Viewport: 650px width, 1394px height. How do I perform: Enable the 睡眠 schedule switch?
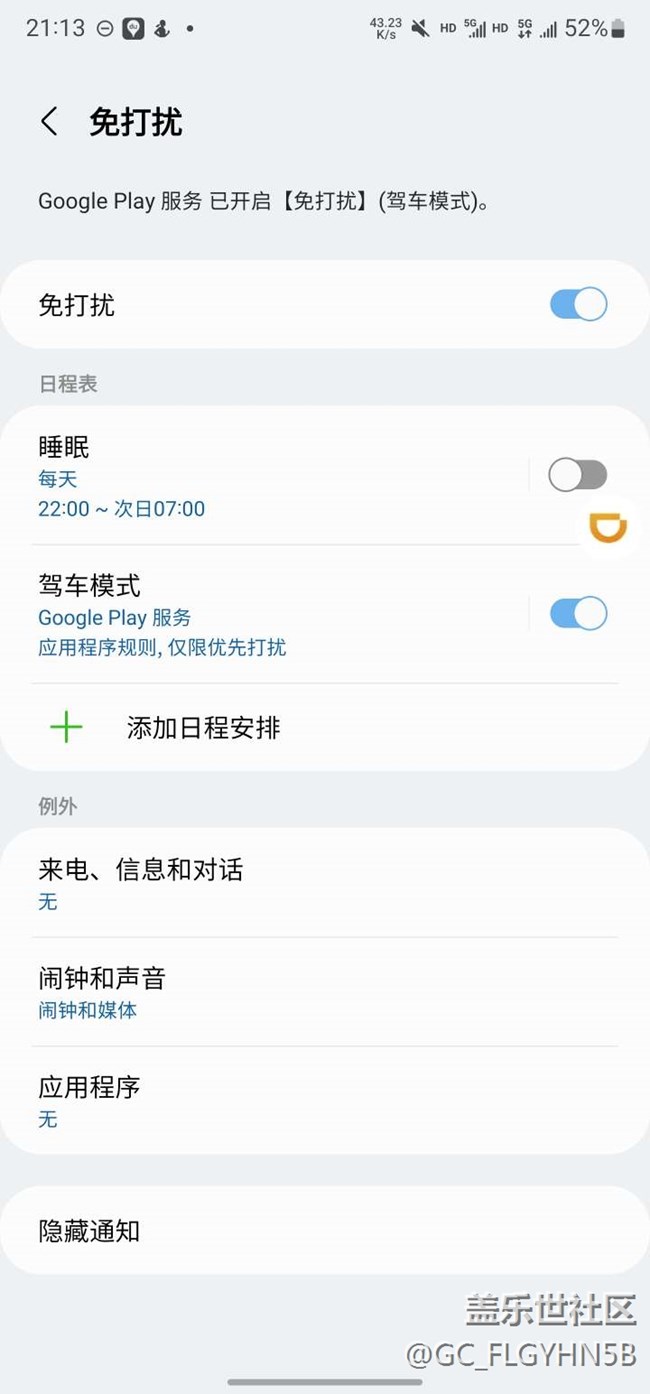[578, 475]
